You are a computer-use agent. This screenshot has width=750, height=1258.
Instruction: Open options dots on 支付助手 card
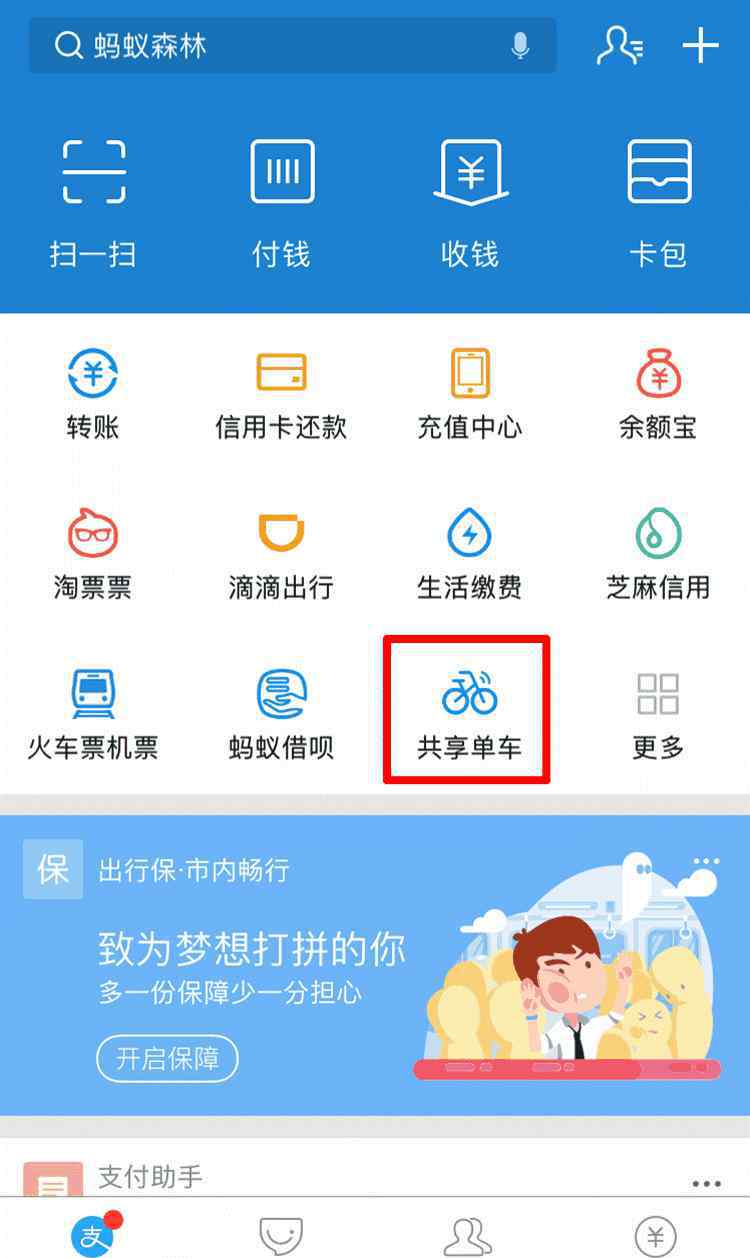point(706,1183)
